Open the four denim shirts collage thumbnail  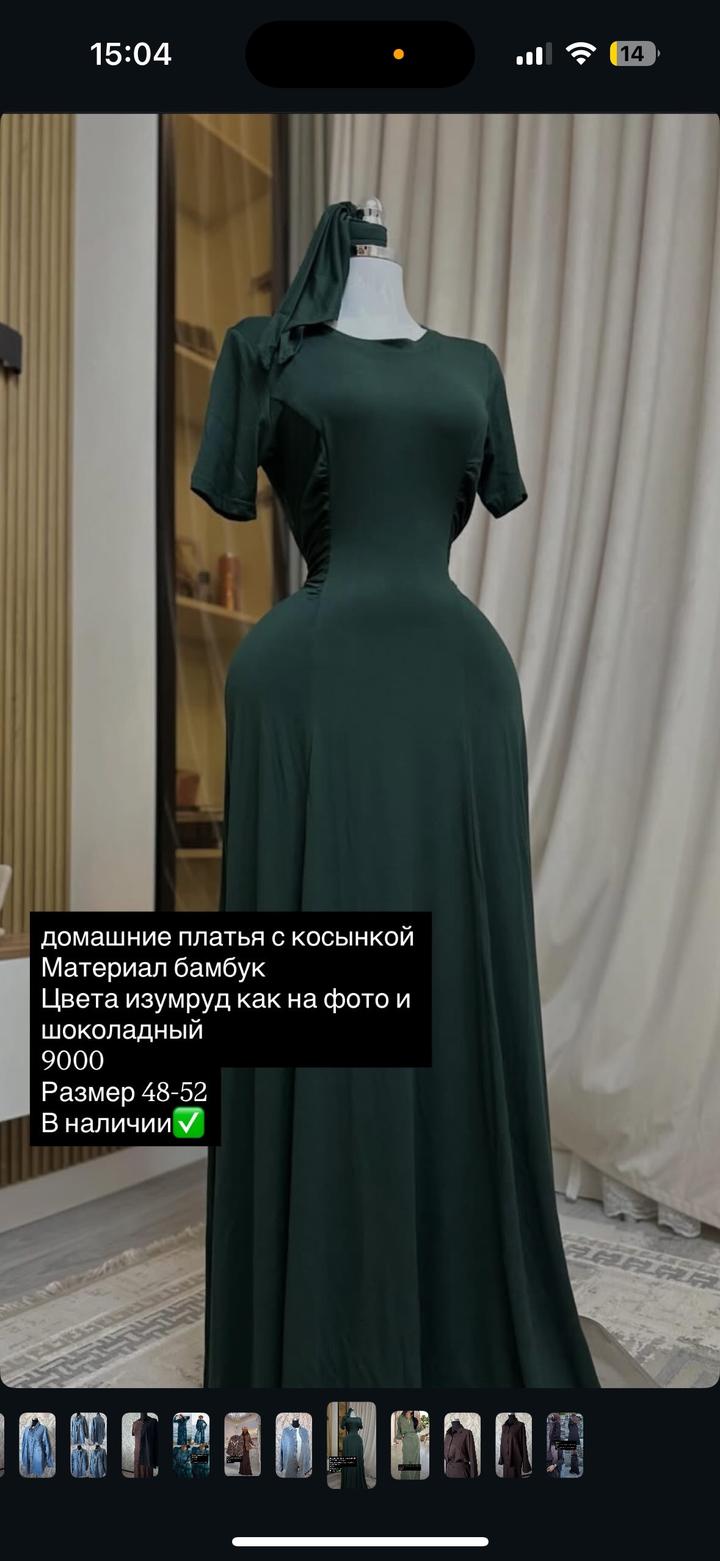[x=88, y=1445]
